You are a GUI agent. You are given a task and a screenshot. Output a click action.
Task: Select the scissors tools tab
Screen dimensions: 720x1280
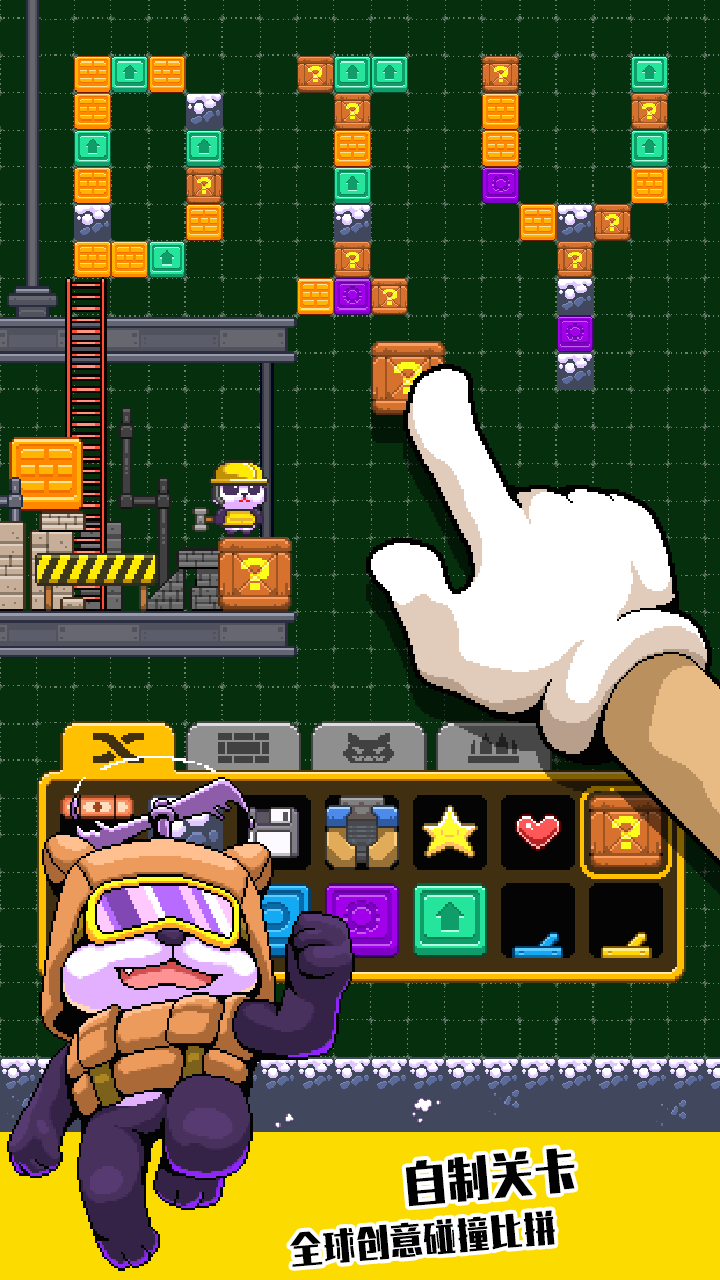[x=115, y=742]
